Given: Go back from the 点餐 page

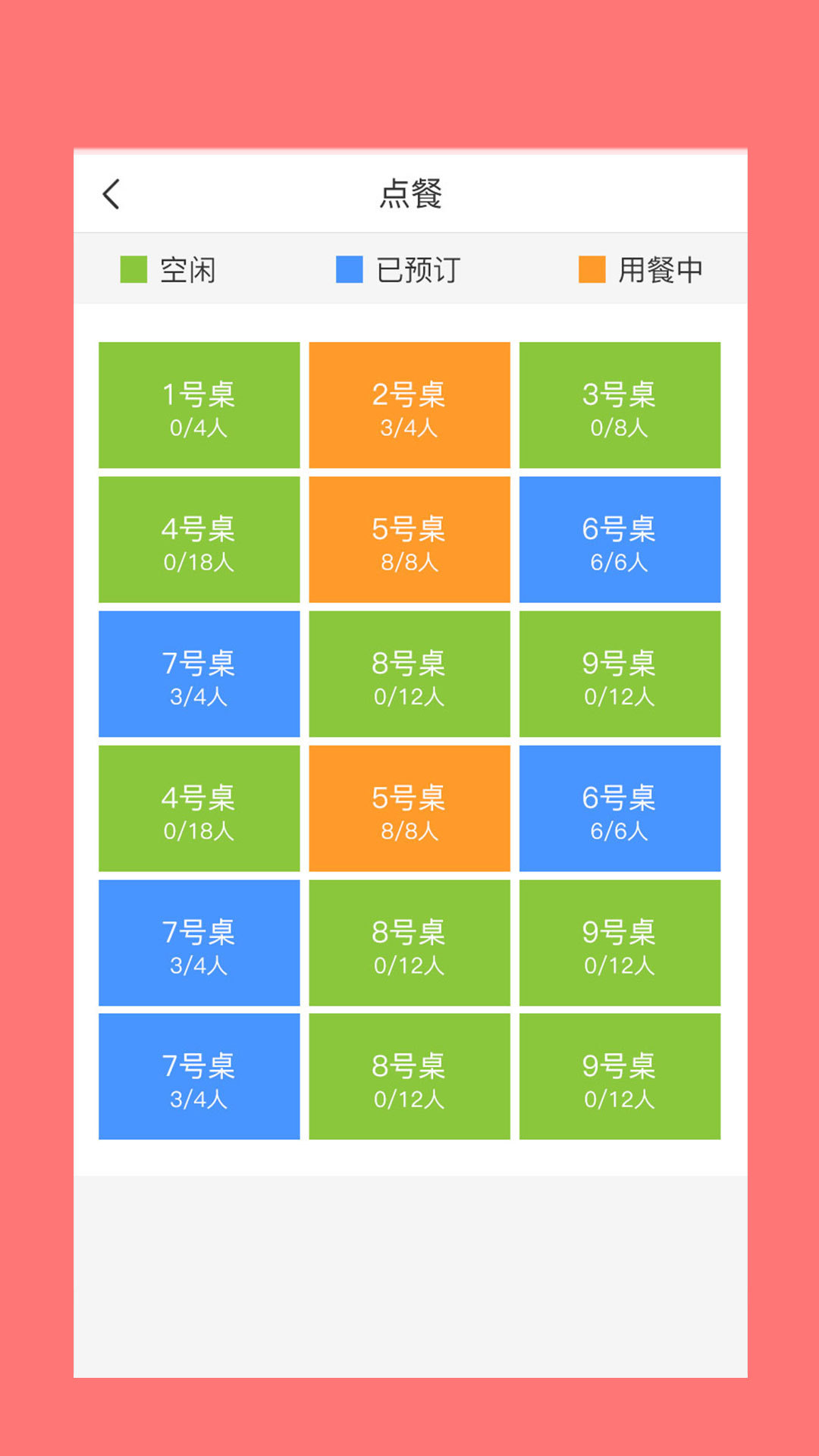Looking at the screenshot, I should point(111,194).
